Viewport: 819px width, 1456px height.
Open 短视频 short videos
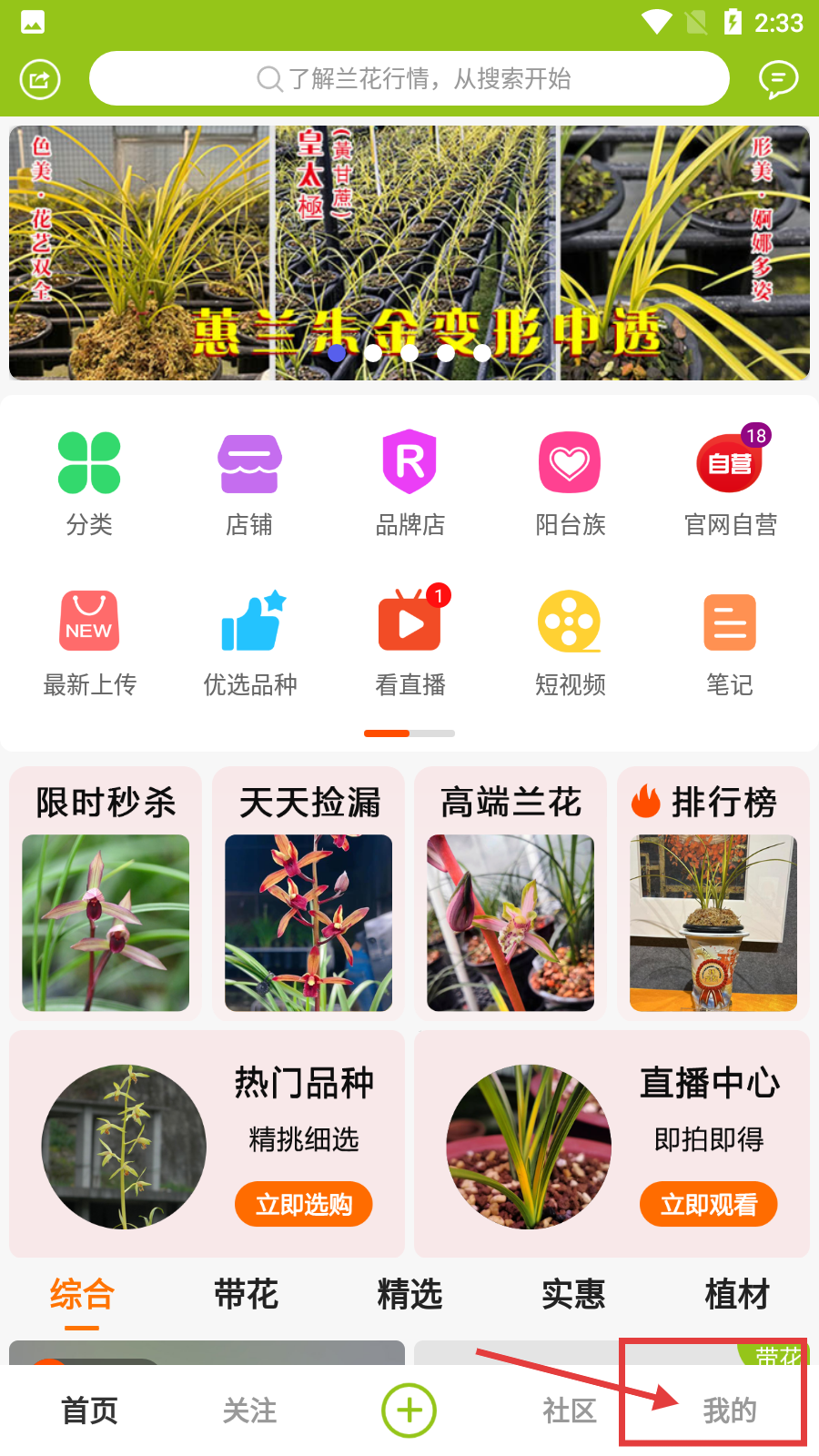pos(570,643)
